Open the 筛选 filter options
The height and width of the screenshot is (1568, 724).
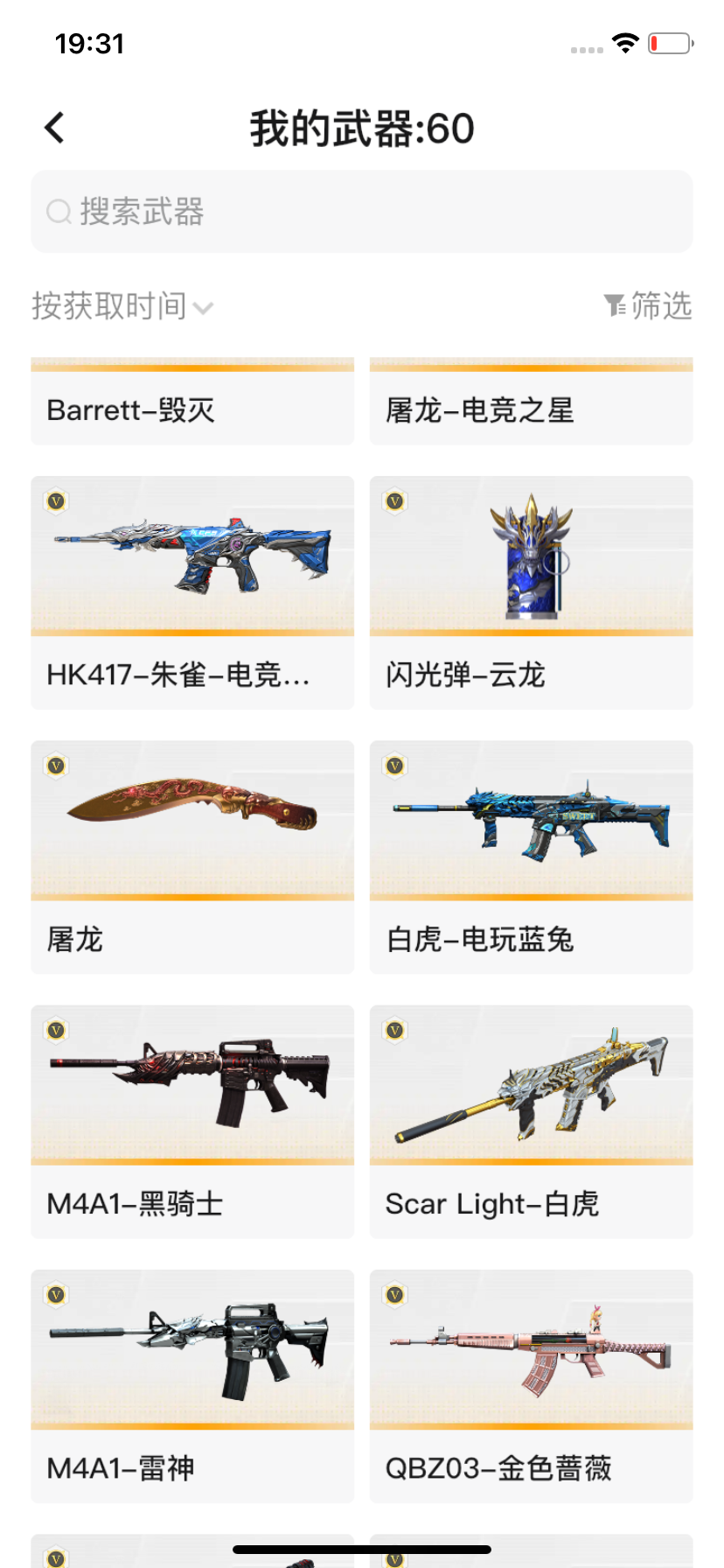coord(648,306)
